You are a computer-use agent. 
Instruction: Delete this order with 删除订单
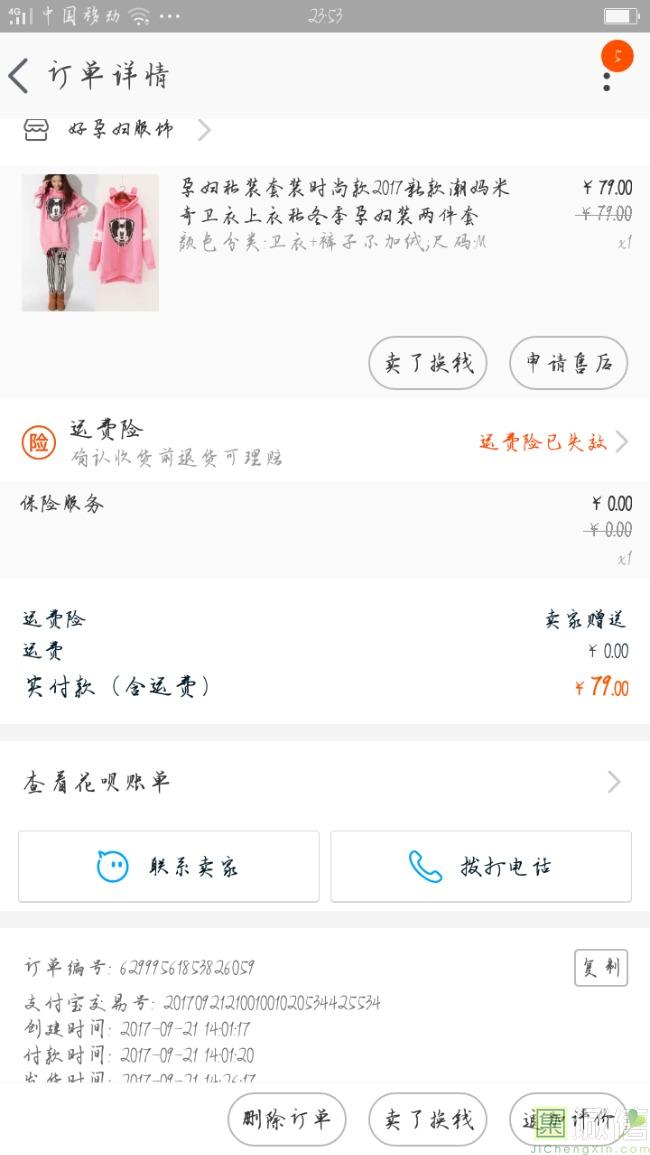[x=286, y=1119]
